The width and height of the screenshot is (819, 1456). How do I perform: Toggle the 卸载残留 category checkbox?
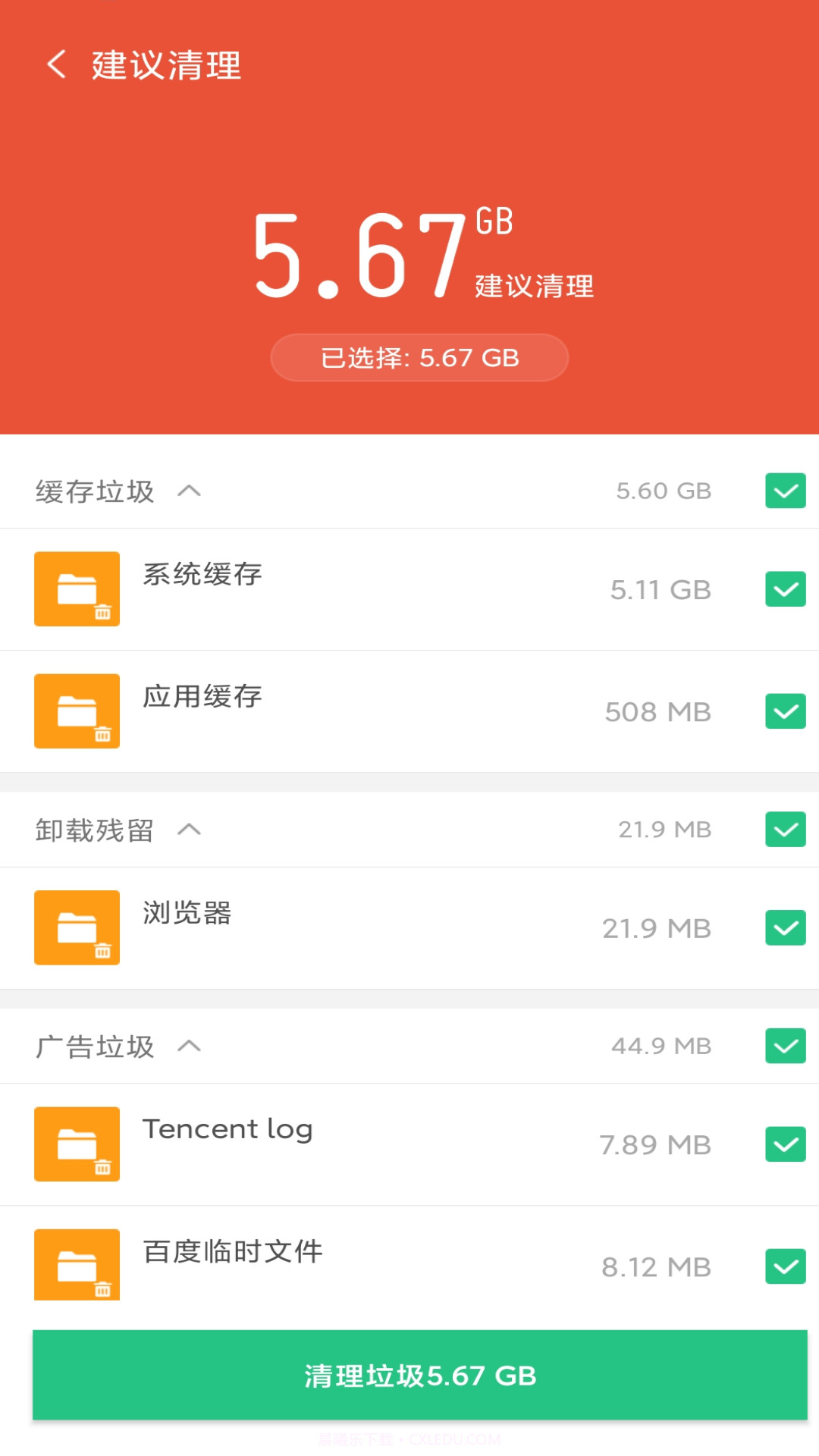click(x=785, y=829)
